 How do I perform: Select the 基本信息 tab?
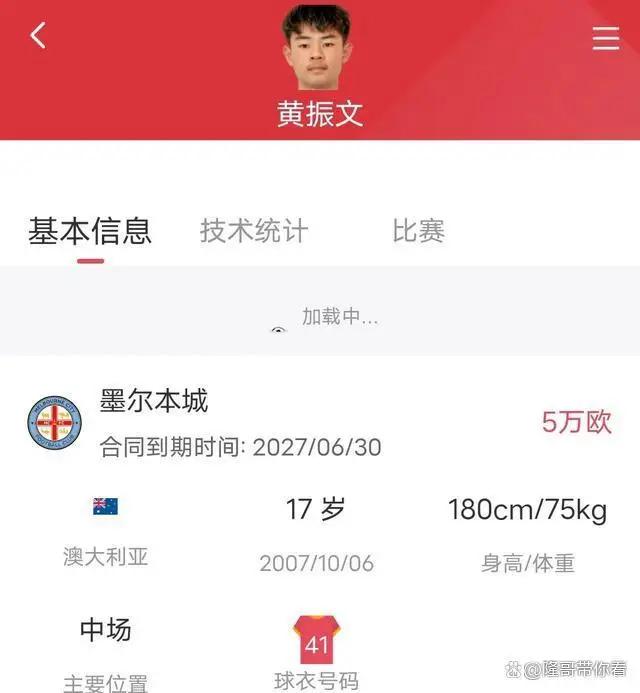pos(90,231)
